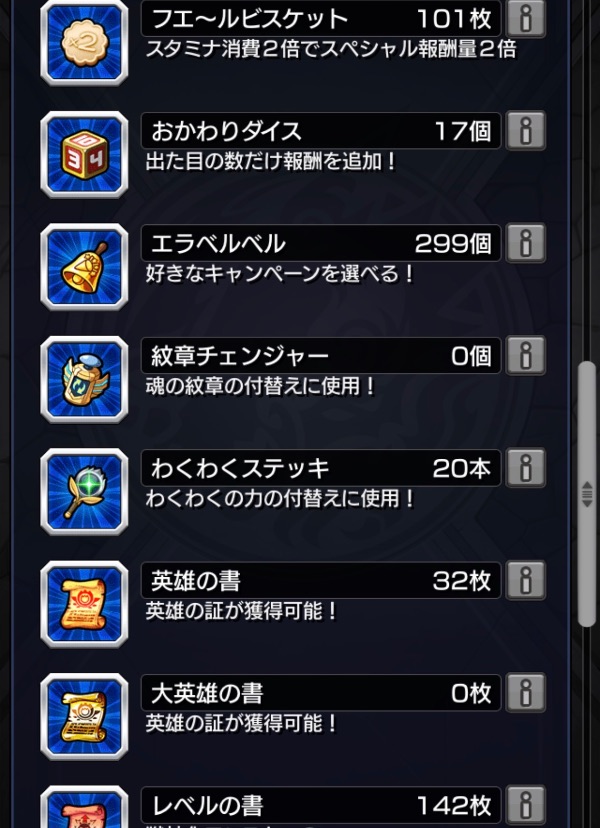The image size is (600, 828).
Task: View info for エラベルベル
Action: (x=525, y=243)
